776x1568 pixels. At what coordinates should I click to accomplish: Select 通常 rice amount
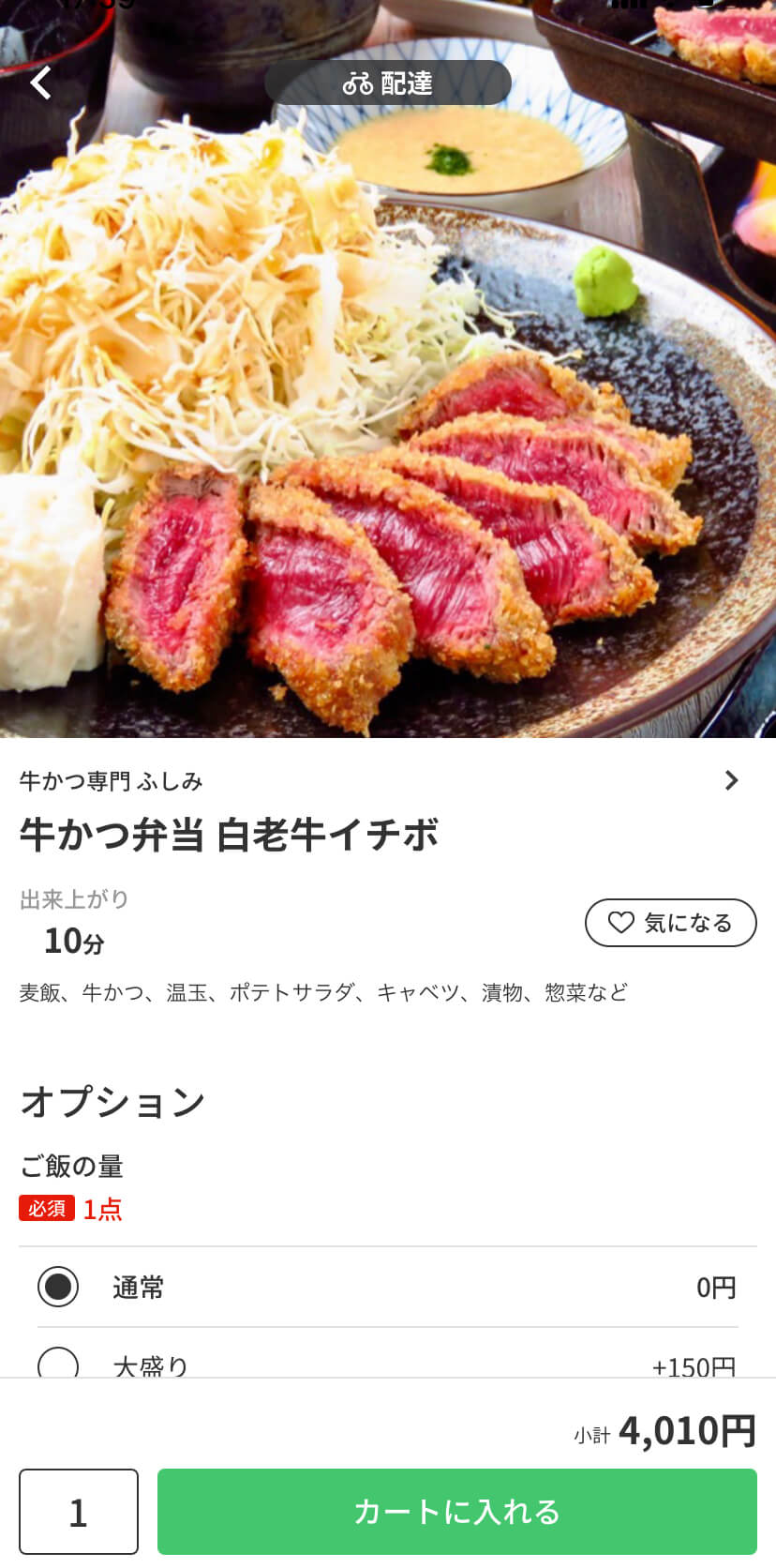pos(388,1287)
